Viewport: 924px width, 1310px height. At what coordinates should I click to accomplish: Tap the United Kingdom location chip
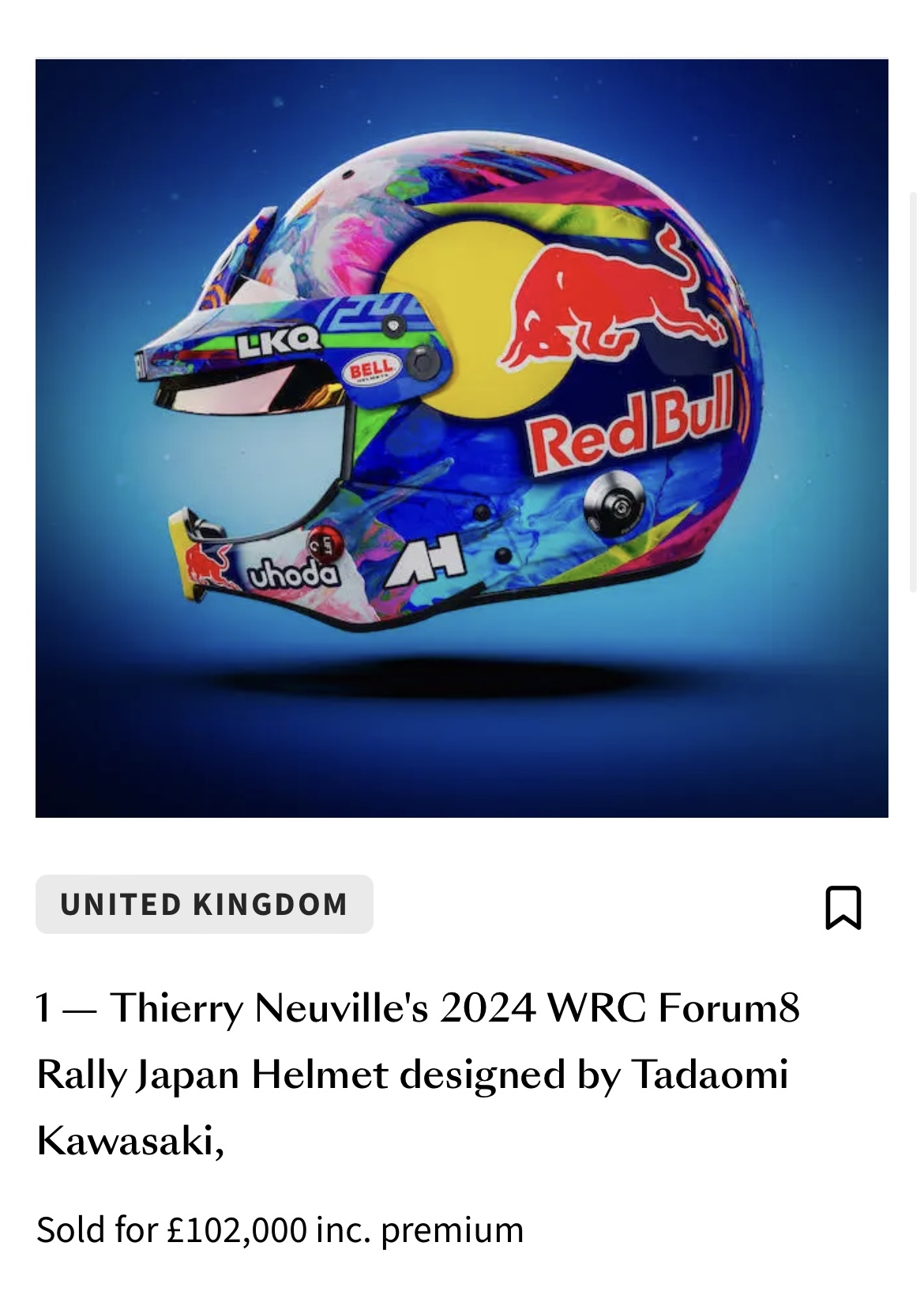[x=204, y=905]
